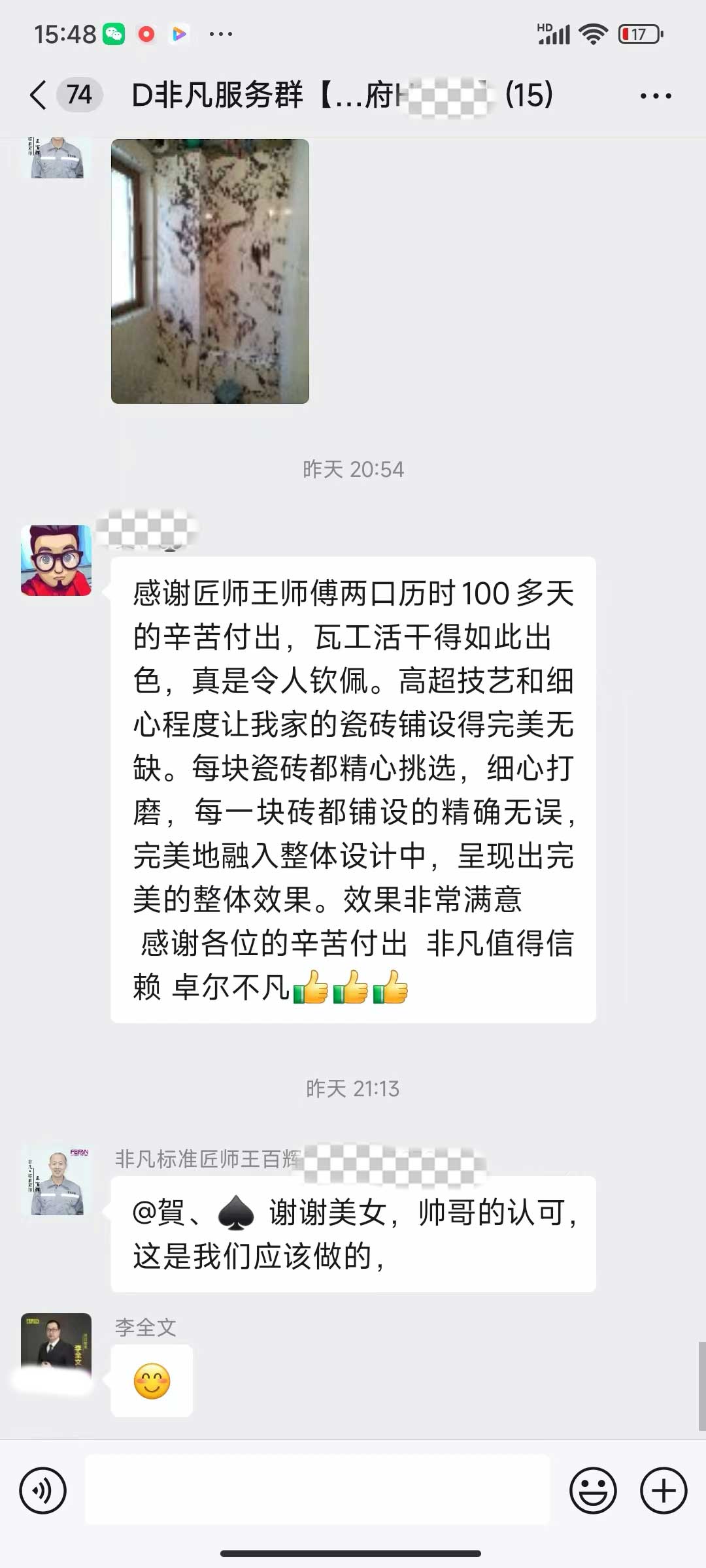This screenshot has width=706, height=1568.
Task: Open group chat info via three dots
Action: pyautogui.click(x=655, y=96)
